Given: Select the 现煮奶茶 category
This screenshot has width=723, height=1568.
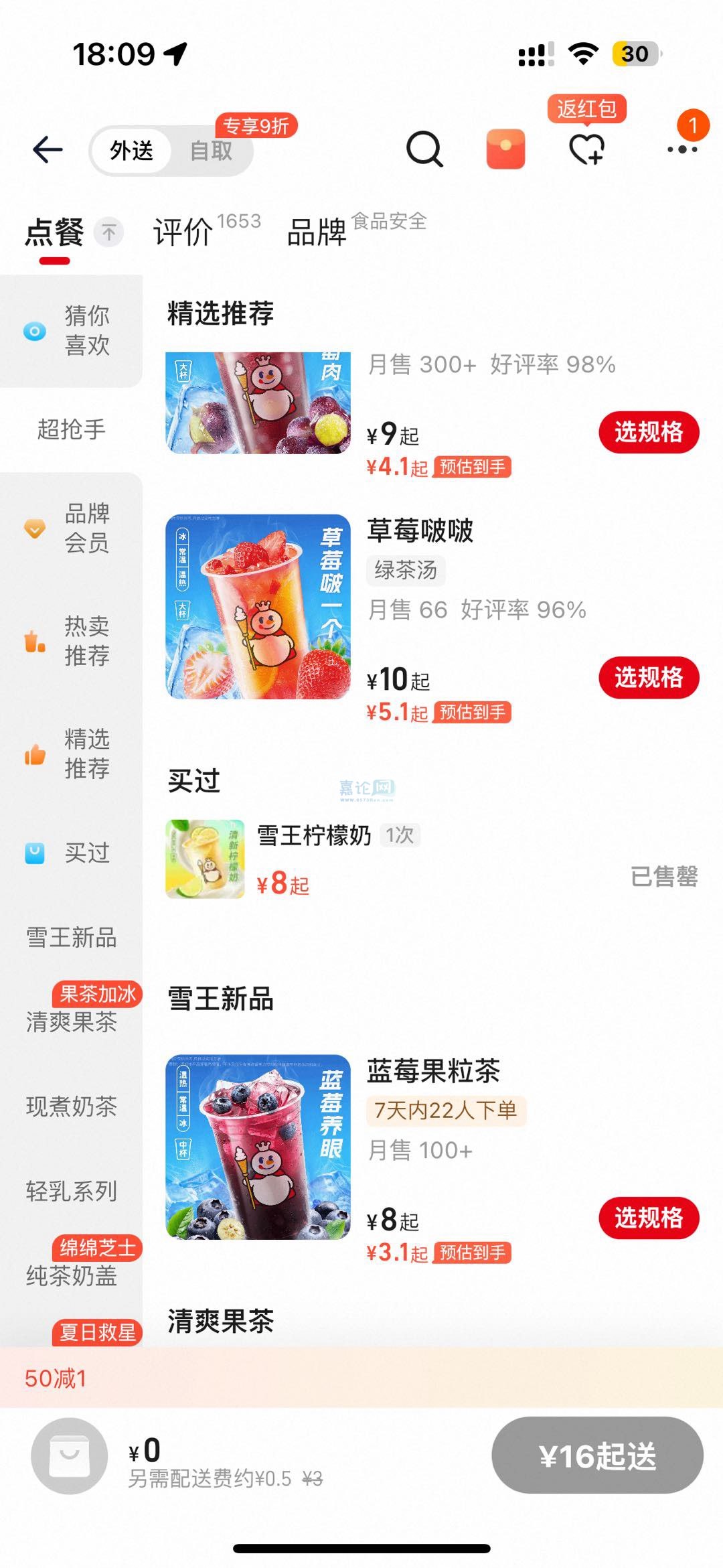Looking at the screenshot, I should point(71,1107).
